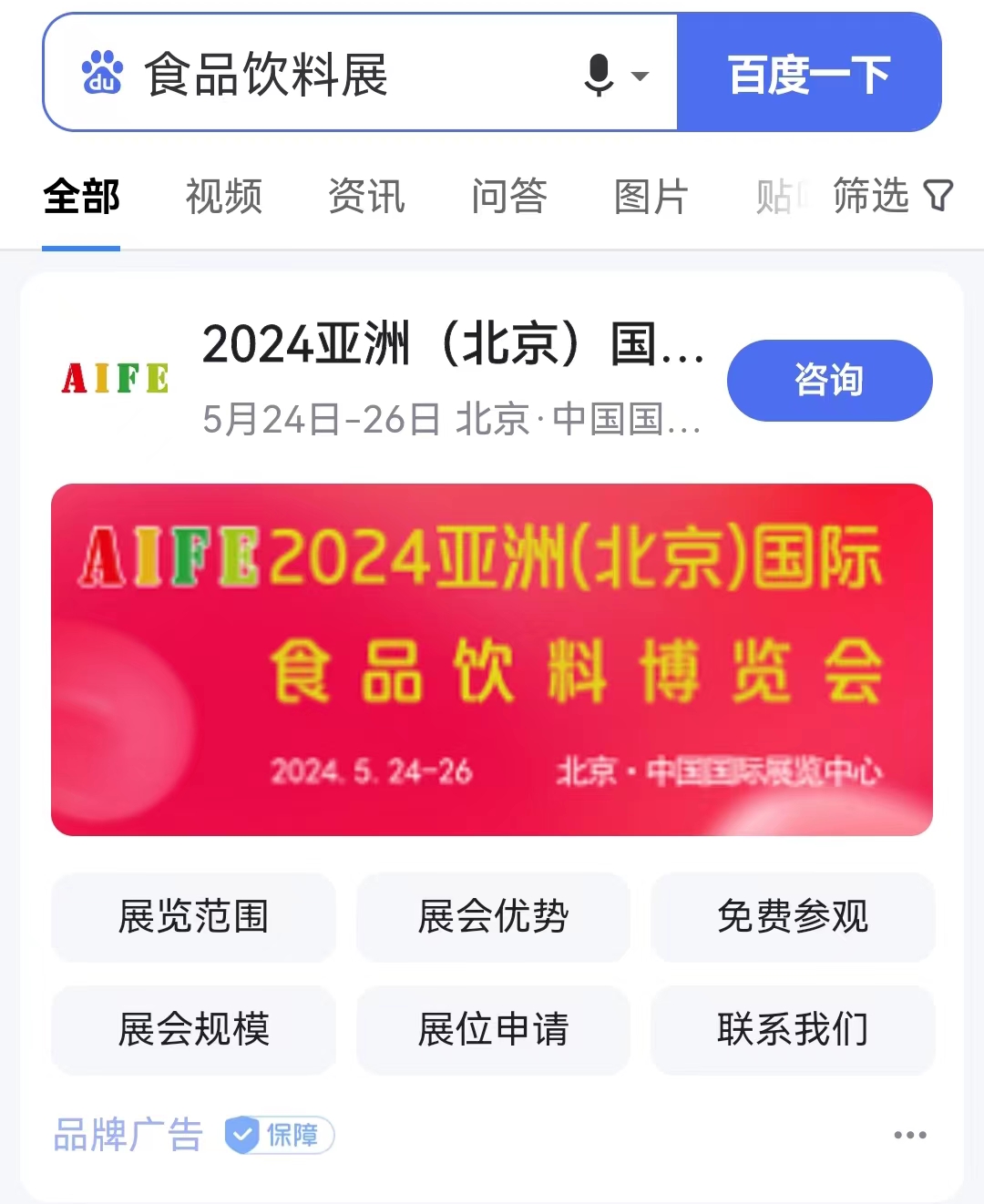Image resolution: width=984 pixels, height=1204 pixels.
Task: Switch to the 问答 tab
Action: tap(509, 197)
